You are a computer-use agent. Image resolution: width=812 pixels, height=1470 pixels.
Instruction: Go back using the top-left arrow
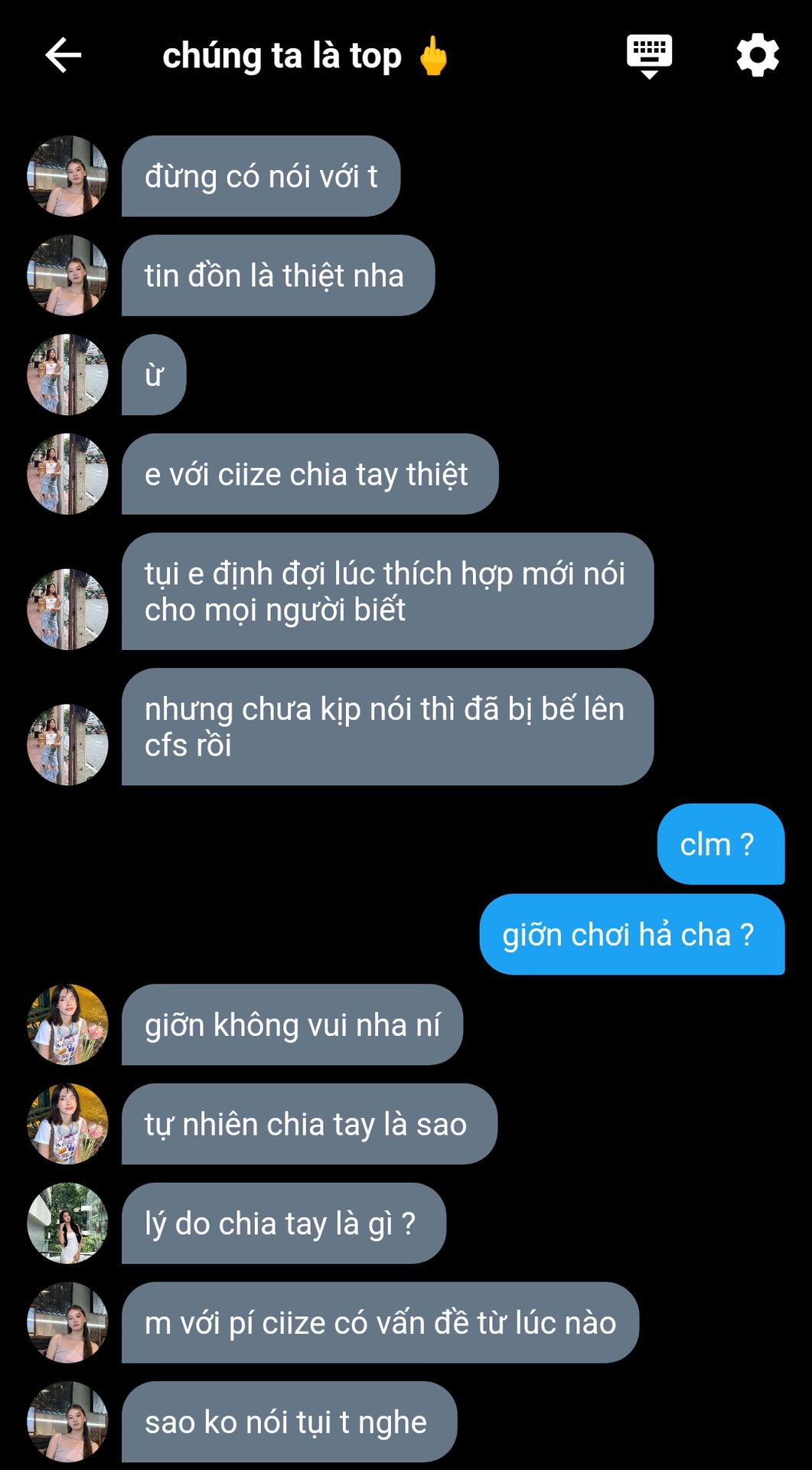pyautogui.click(x=63, y=55)
